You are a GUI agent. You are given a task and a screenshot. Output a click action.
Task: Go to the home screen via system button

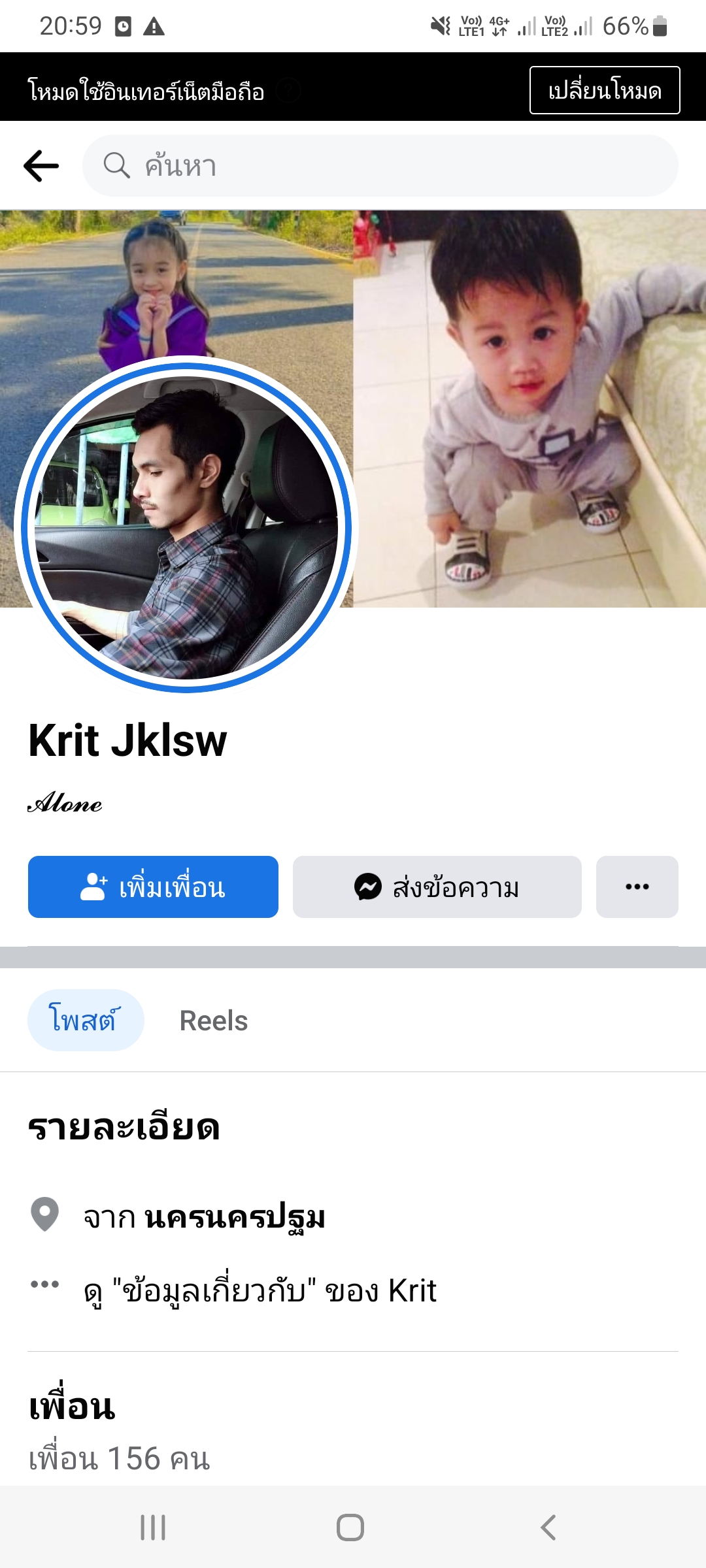pos(350,1527)
